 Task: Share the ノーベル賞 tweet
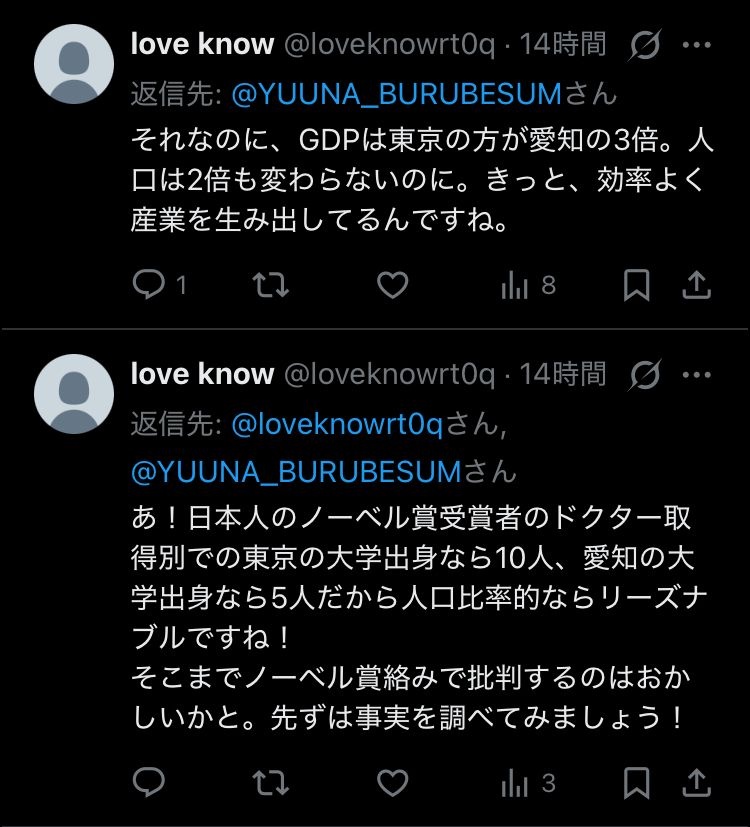pos(696,783)
